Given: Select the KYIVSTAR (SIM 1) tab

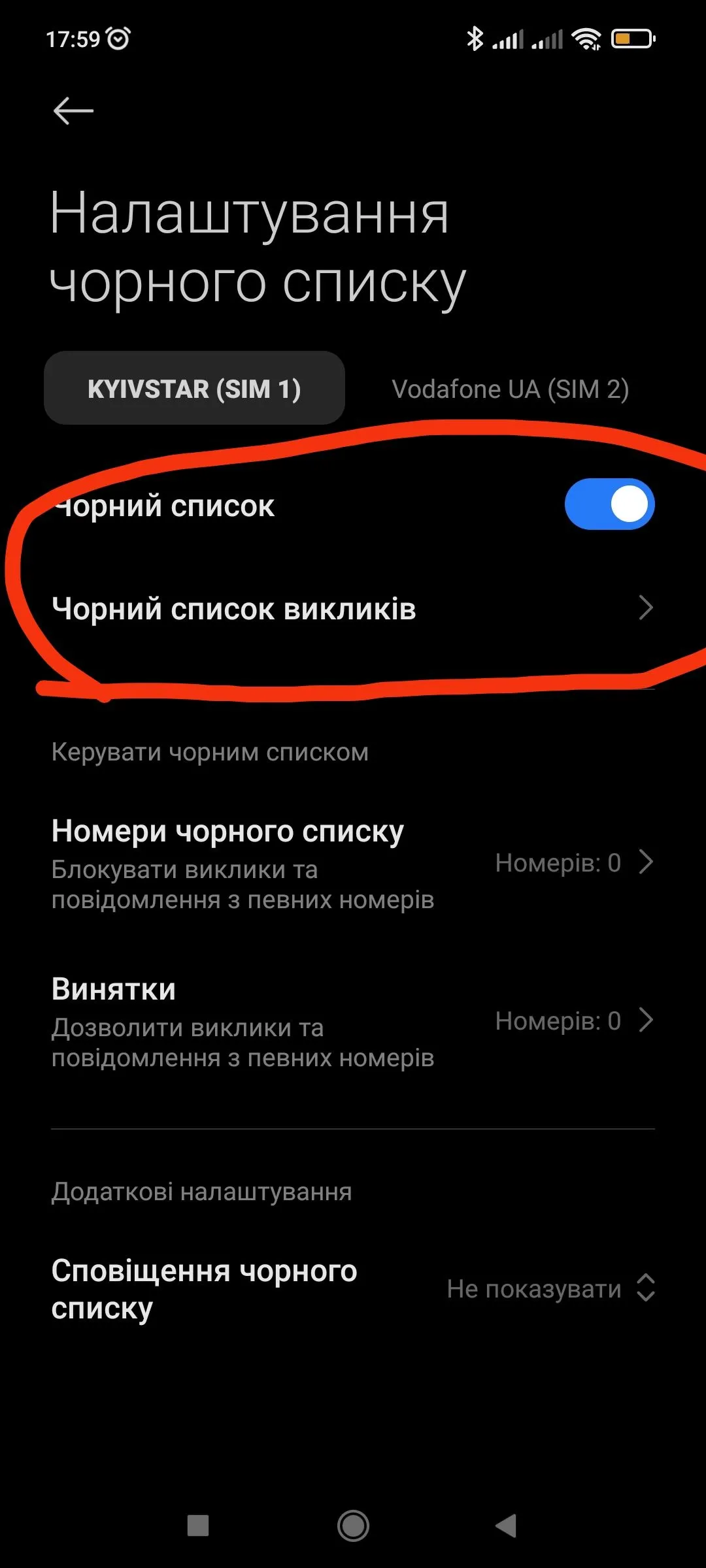Looking at the screenshot, I should [194, 389].
